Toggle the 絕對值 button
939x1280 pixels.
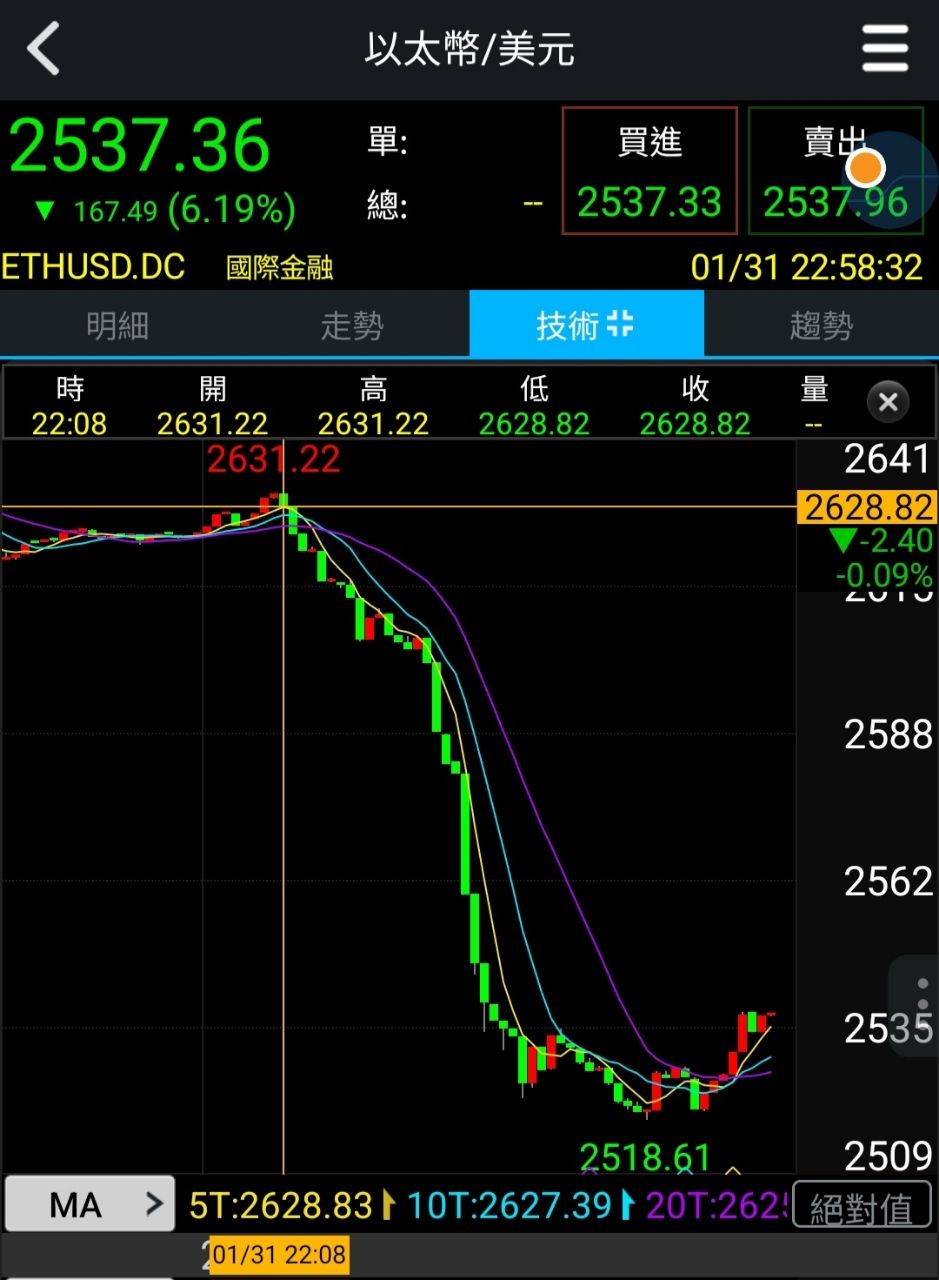click(x=861, y=1207)
